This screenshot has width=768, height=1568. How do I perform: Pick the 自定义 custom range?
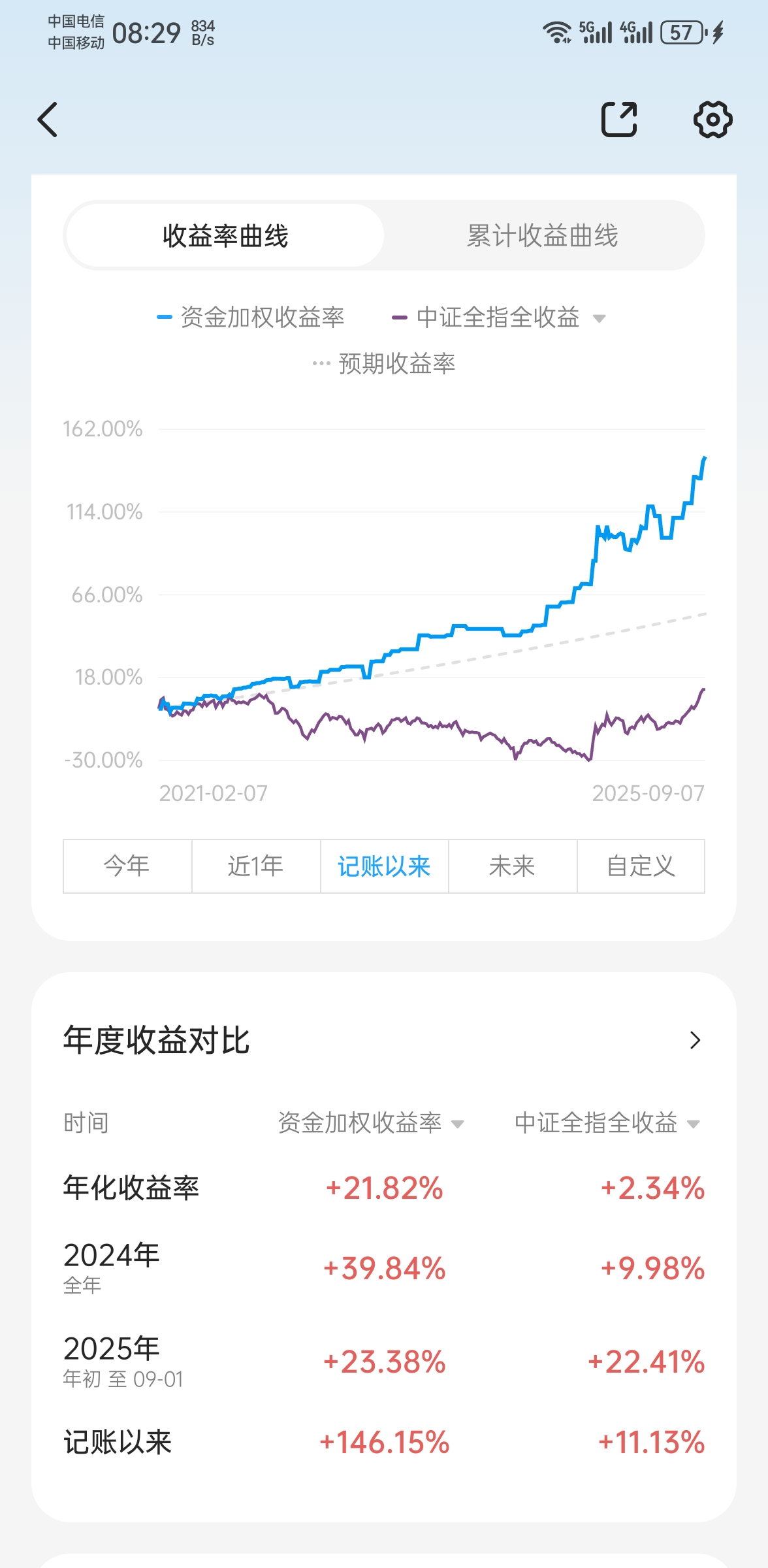[640, 866]
